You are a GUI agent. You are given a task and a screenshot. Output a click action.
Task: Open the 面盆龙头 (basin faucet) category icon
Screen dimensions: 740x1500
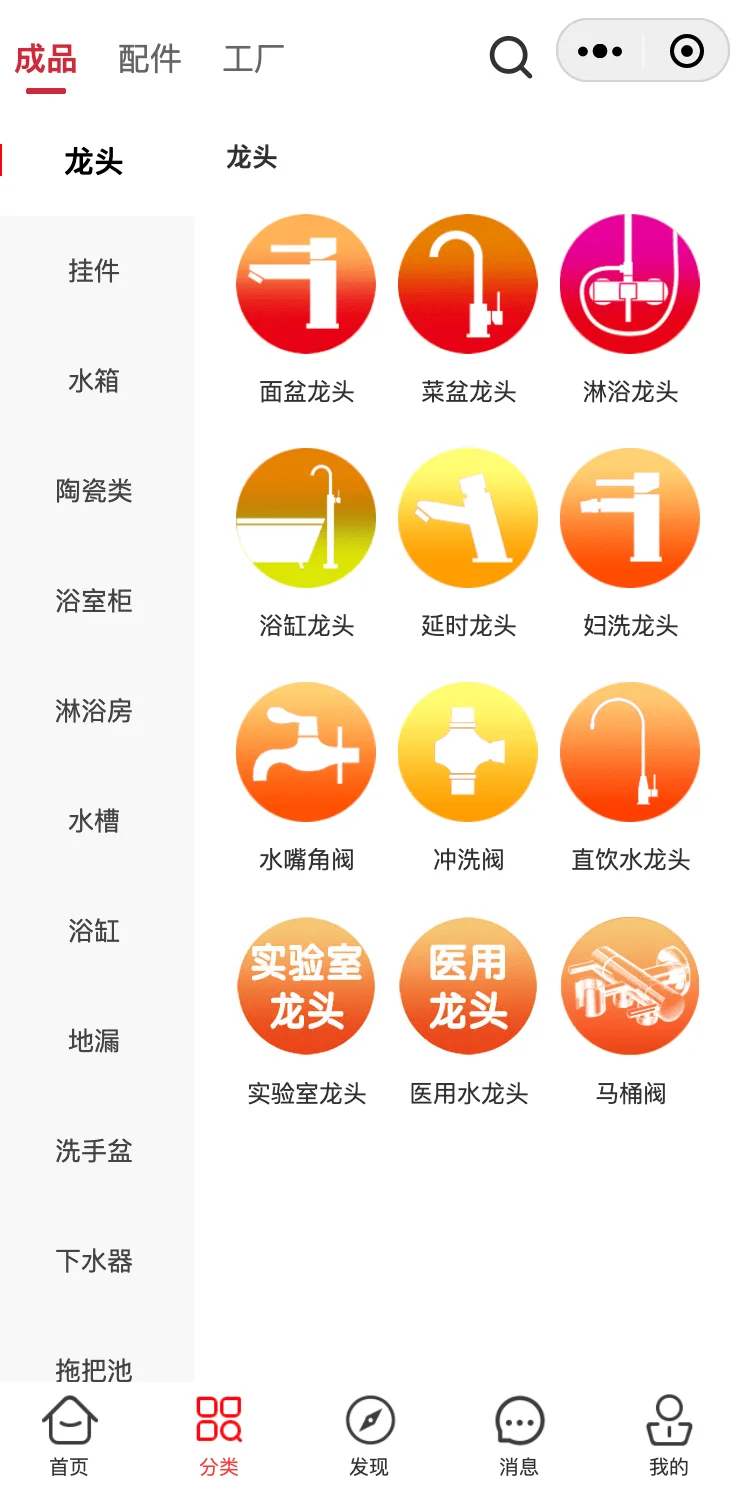[306, 283]
